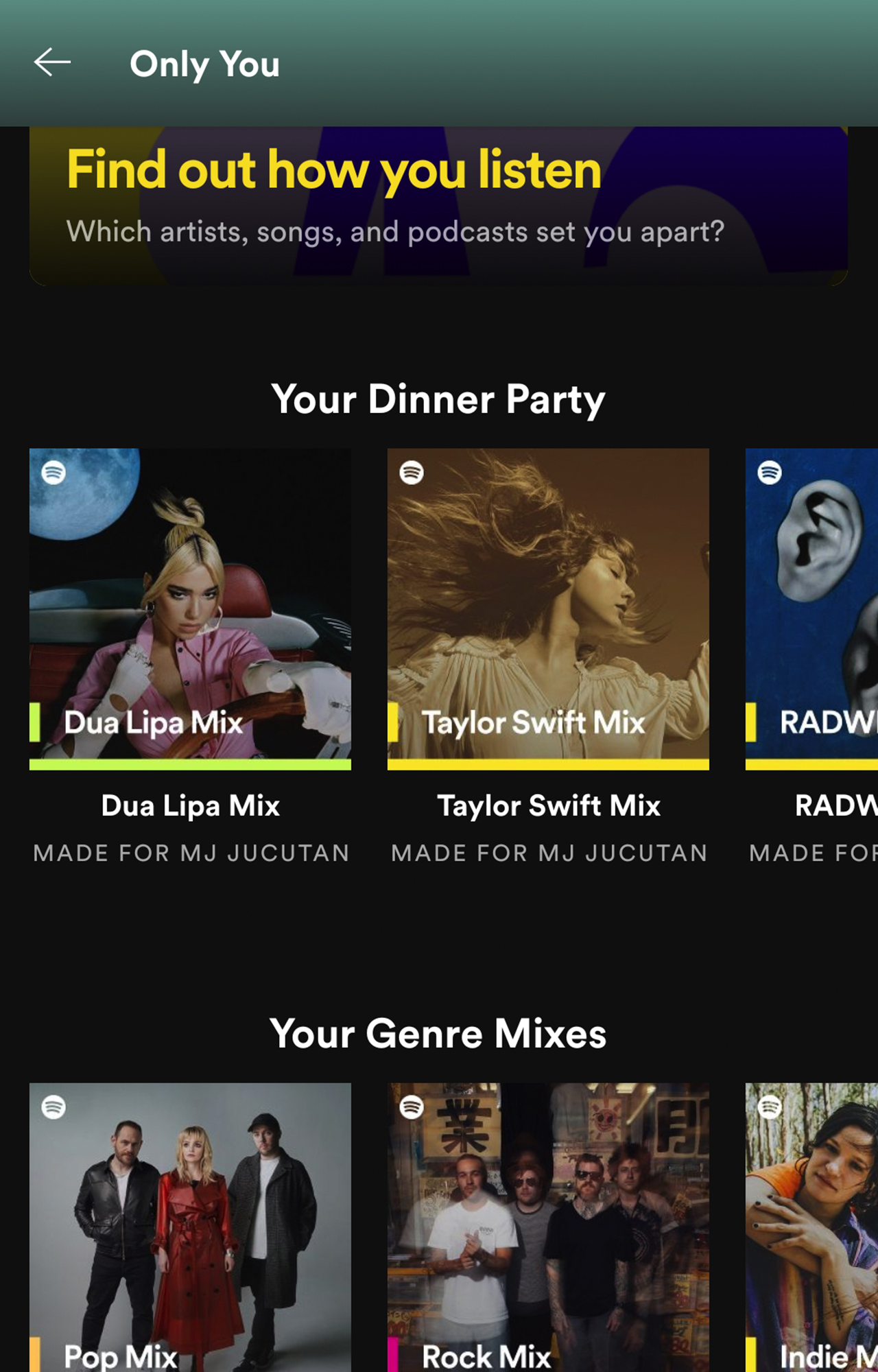This screenshot has width=878, height=1372.
Task: Open the Find out how you listen banner
Action: [438, 204]
